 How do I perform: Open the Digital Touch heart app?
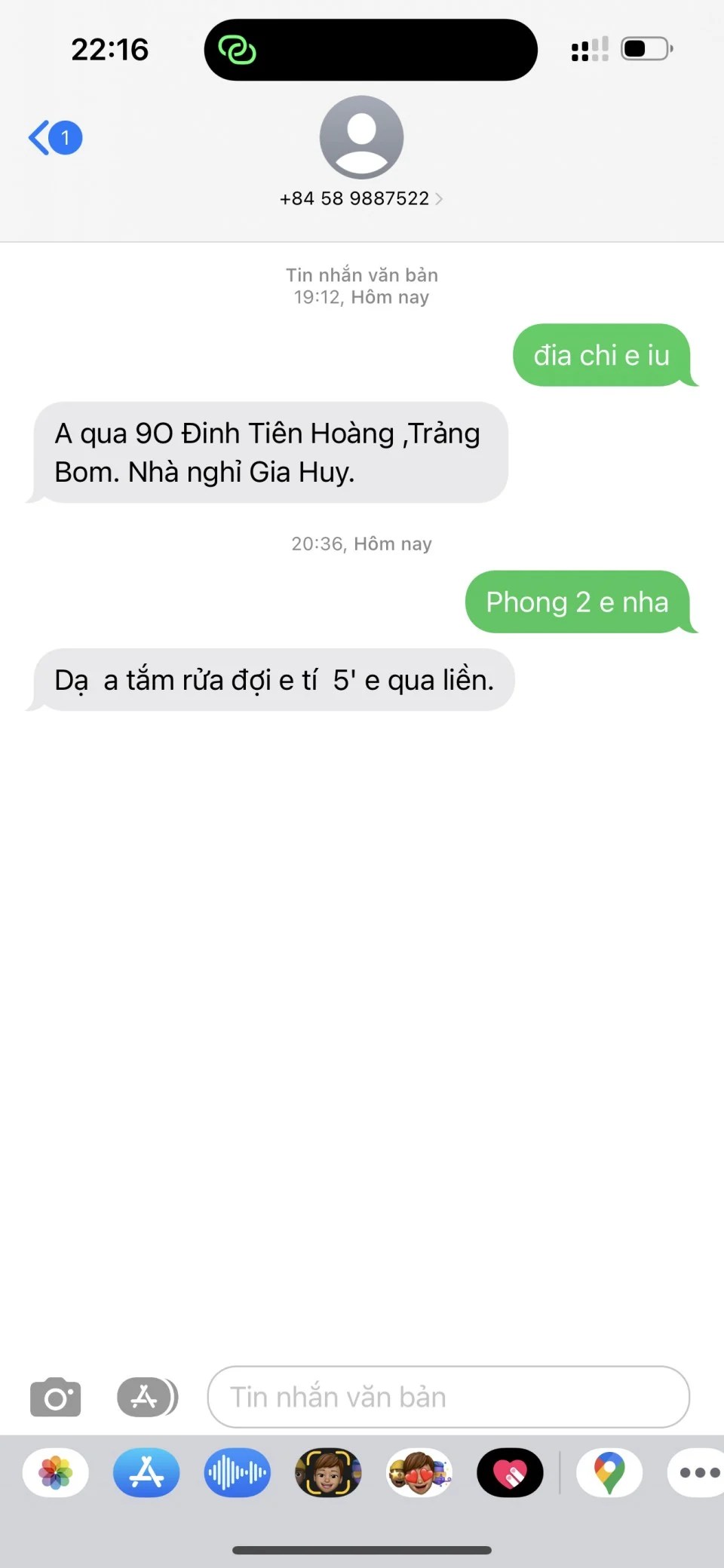510,1472
